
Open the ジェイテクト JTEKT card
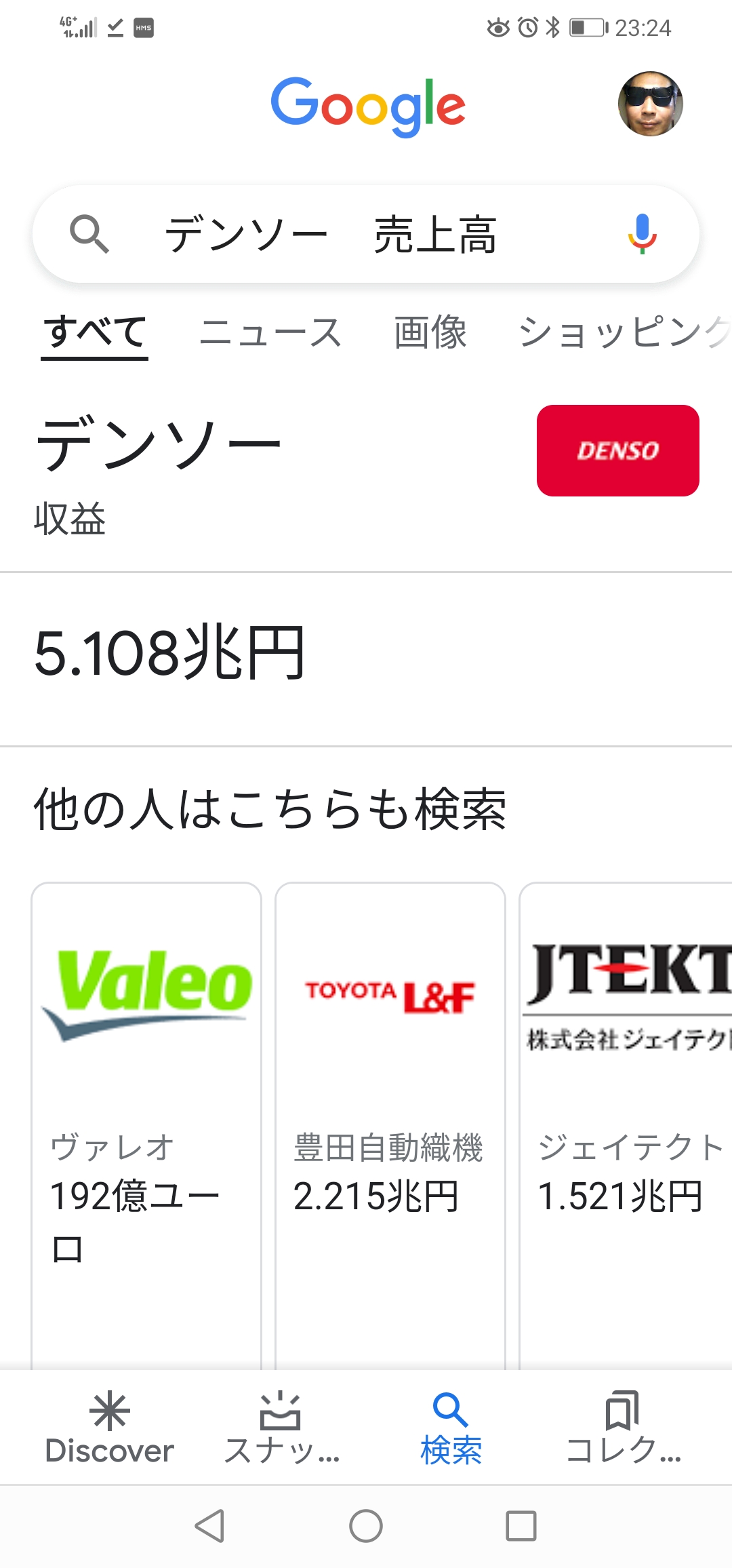626,1126
